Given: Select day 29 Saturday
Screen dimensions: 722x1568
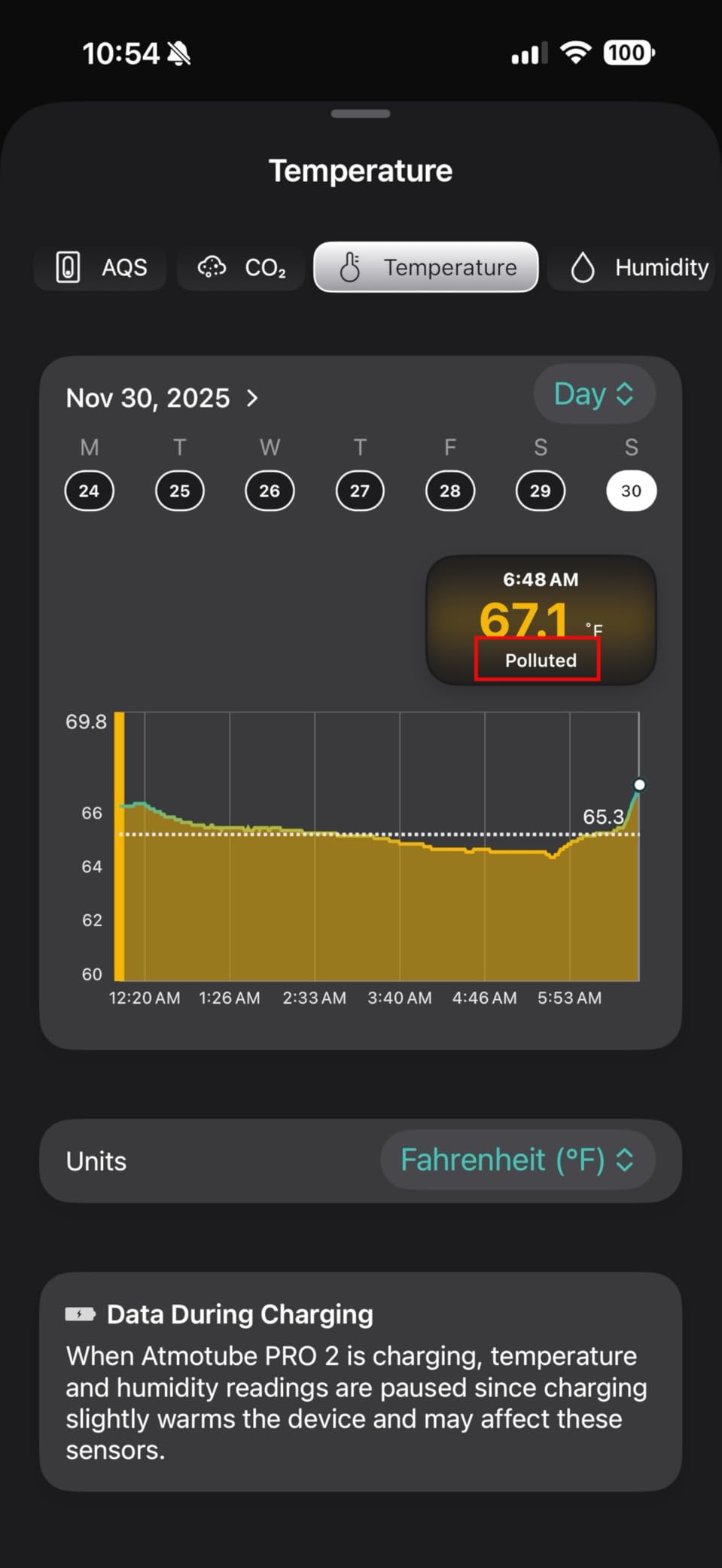Looking at the screenshot, I should coord(540,491).
